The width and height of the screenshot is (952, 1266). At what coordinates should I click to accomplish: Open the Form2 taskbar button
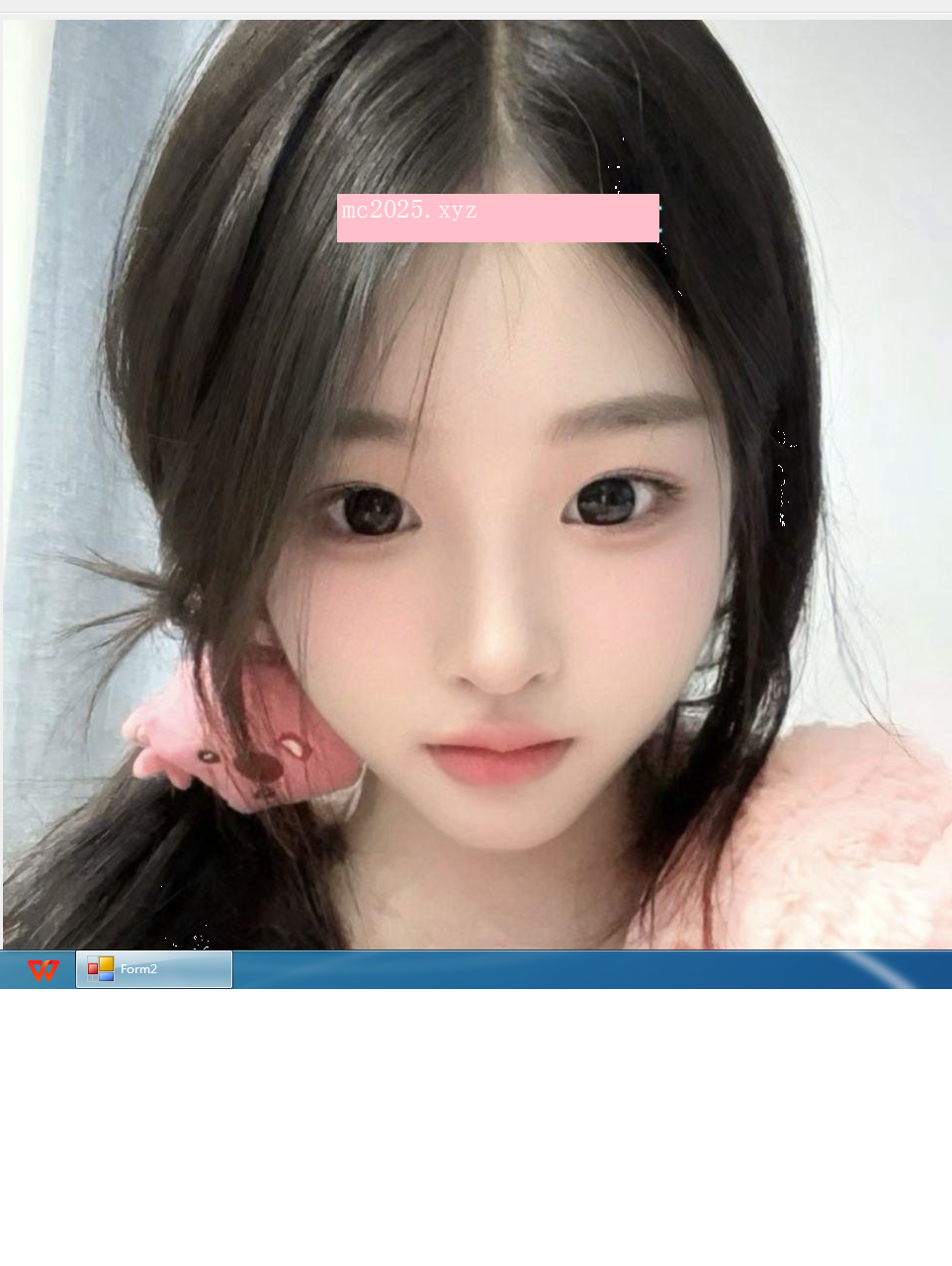(x=154, y=969)
